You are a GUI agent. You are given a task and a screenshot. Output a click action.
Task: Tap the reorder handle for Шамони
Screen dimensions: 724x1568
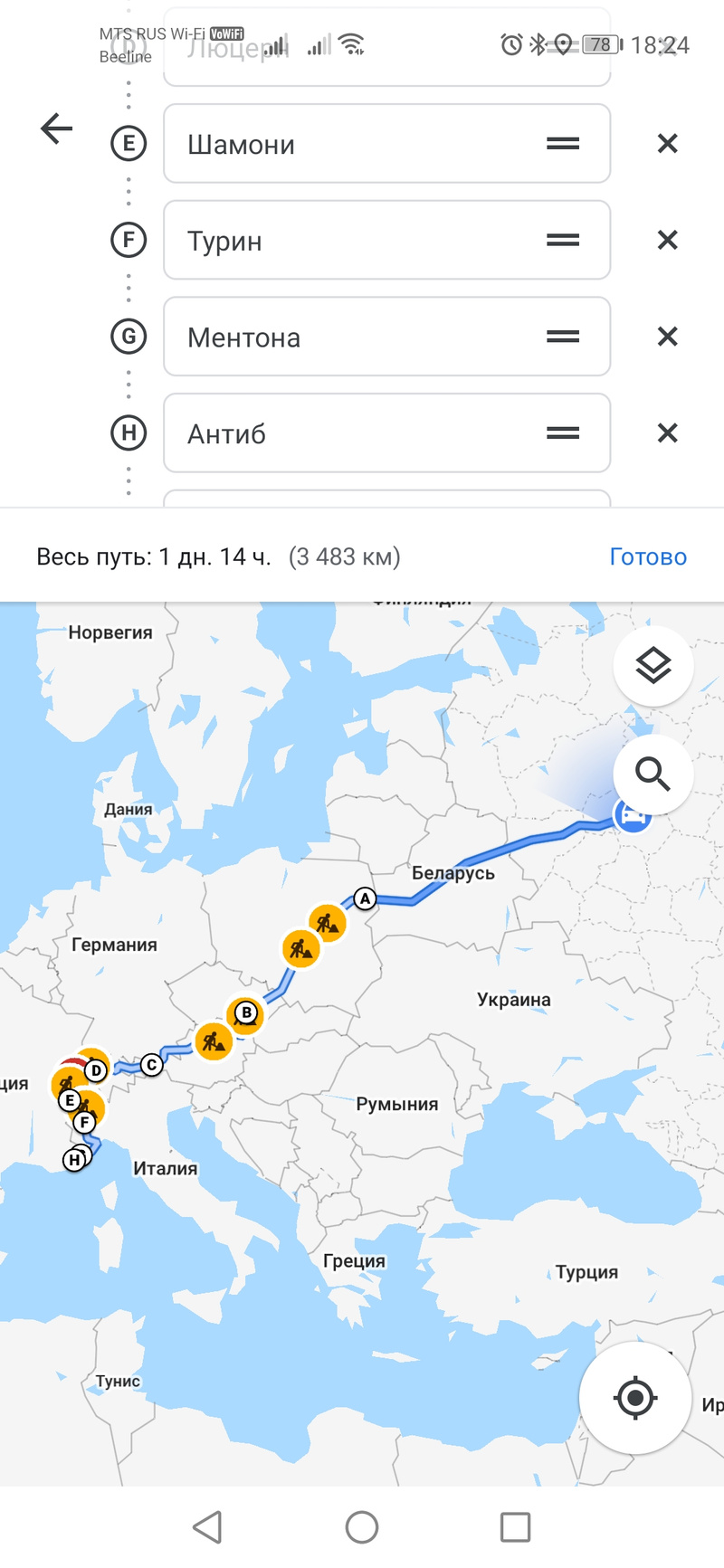[563, 144]
